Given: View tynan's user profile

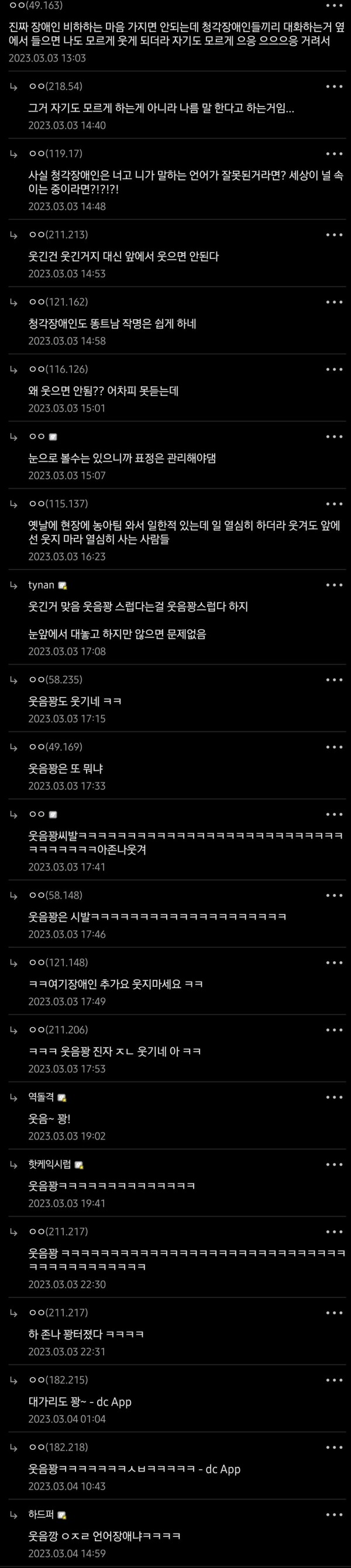Looking at the screenshot, I should click(x=42, y=585).
